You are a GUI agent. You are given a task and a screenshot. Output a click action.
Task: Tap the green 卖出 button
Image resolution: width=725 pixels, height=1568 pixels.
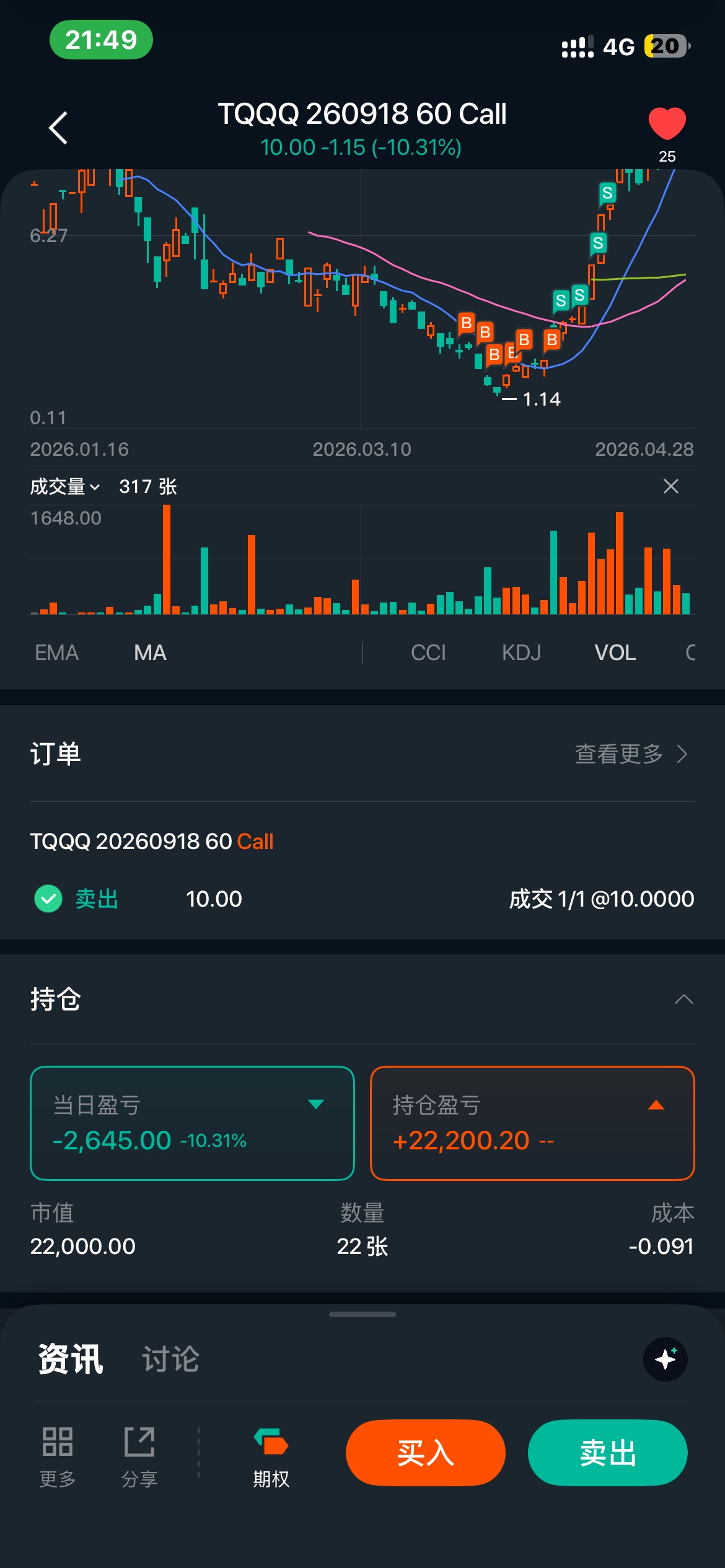pos(607,1452)
